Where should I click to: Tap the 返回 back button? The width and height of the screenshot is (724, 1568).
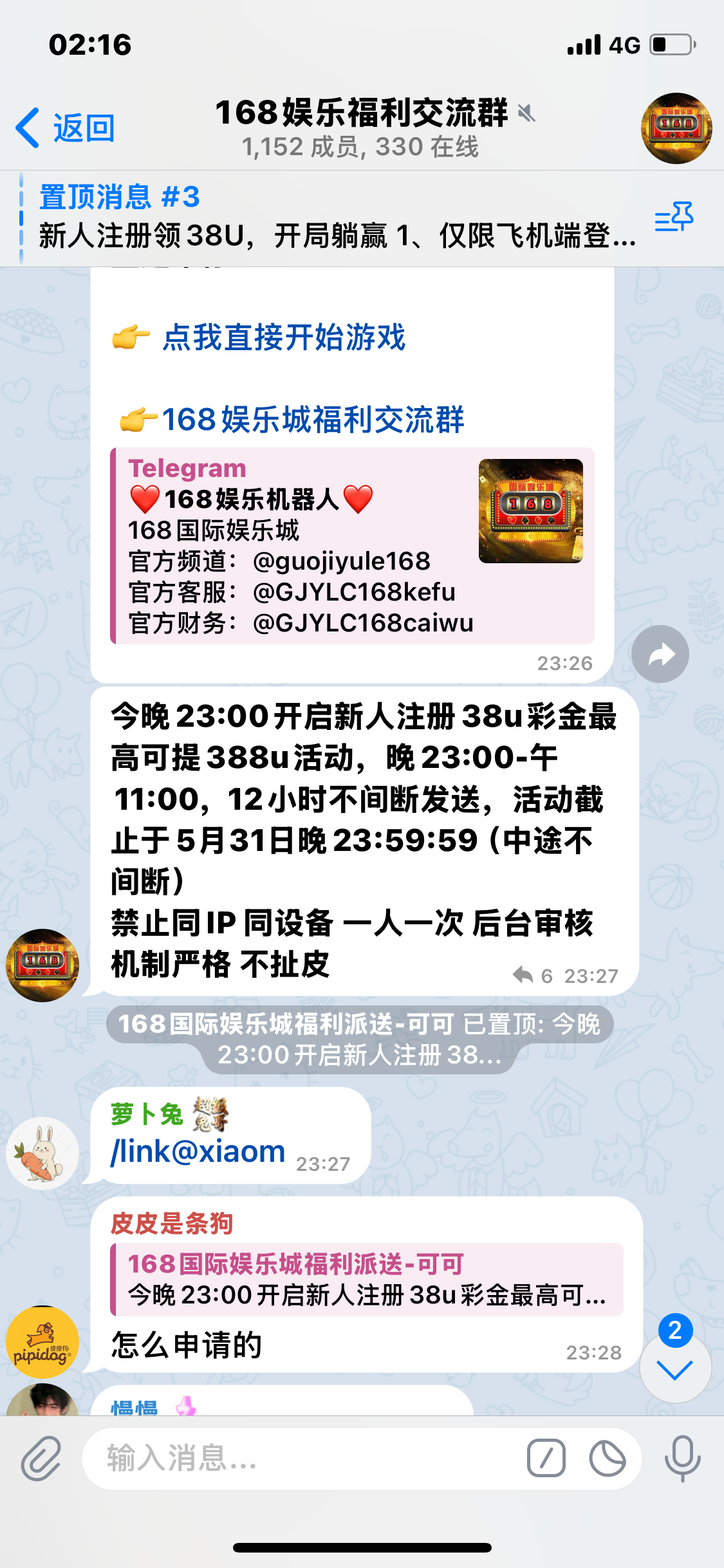pyautogui.click(x=66, y=128)
